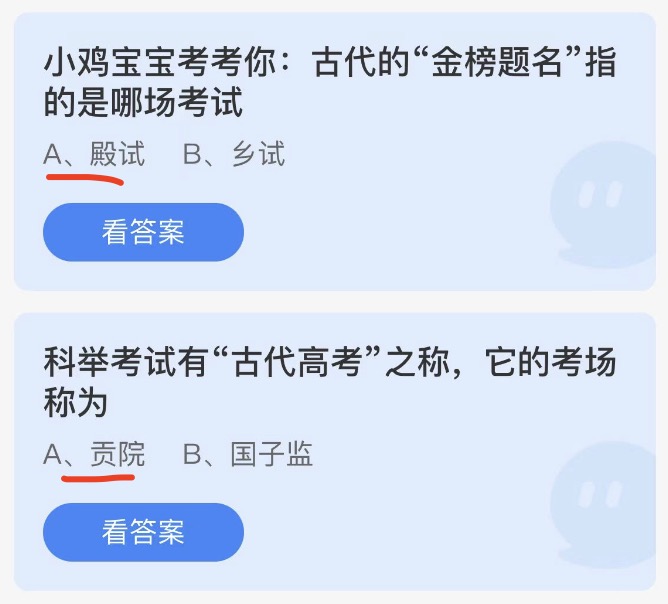The width and height of the screenshot is (668, 604).
Task: Reveal the answer for the 古代高考 question
Action: [x=143, y=532]
